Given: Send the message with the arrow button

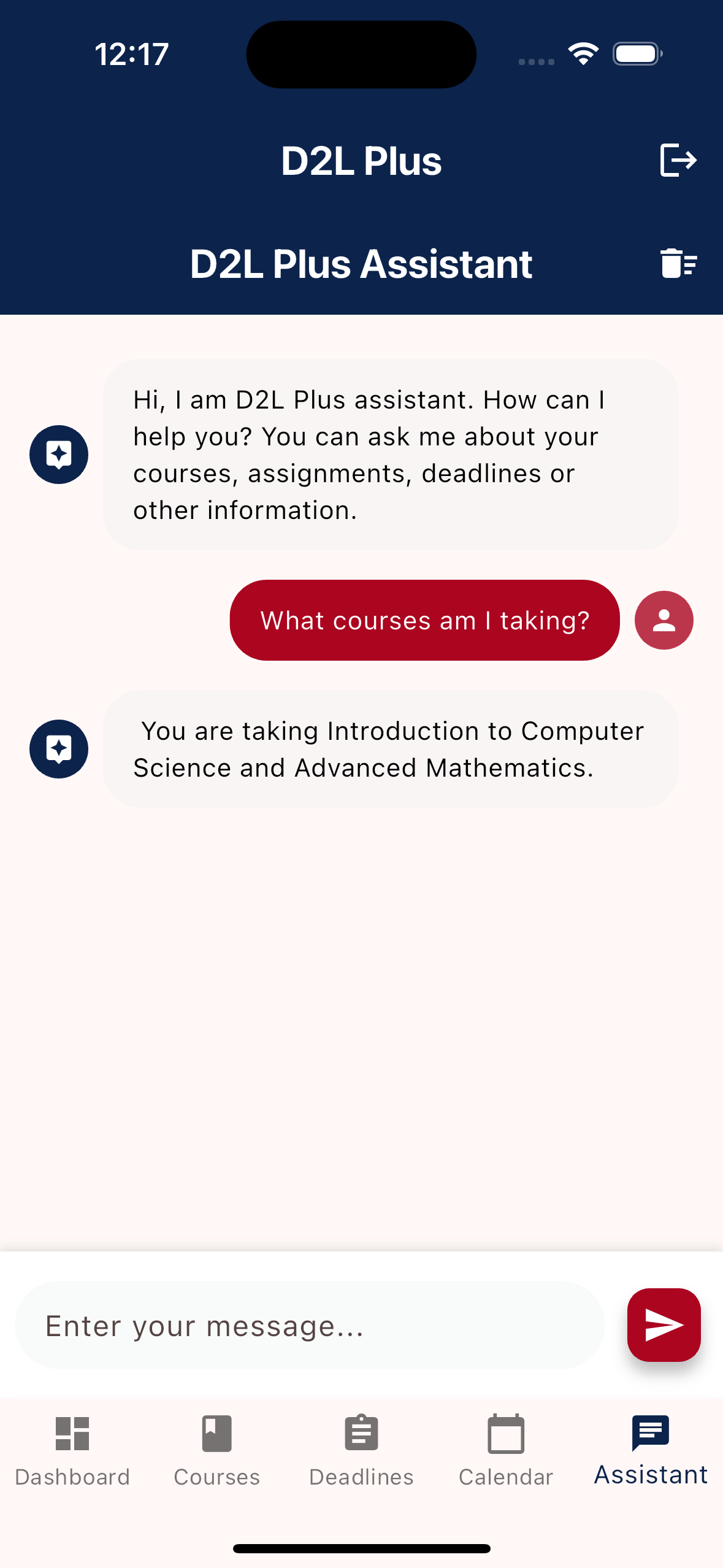Looking at the screenshot, I should click(664, 1325).
